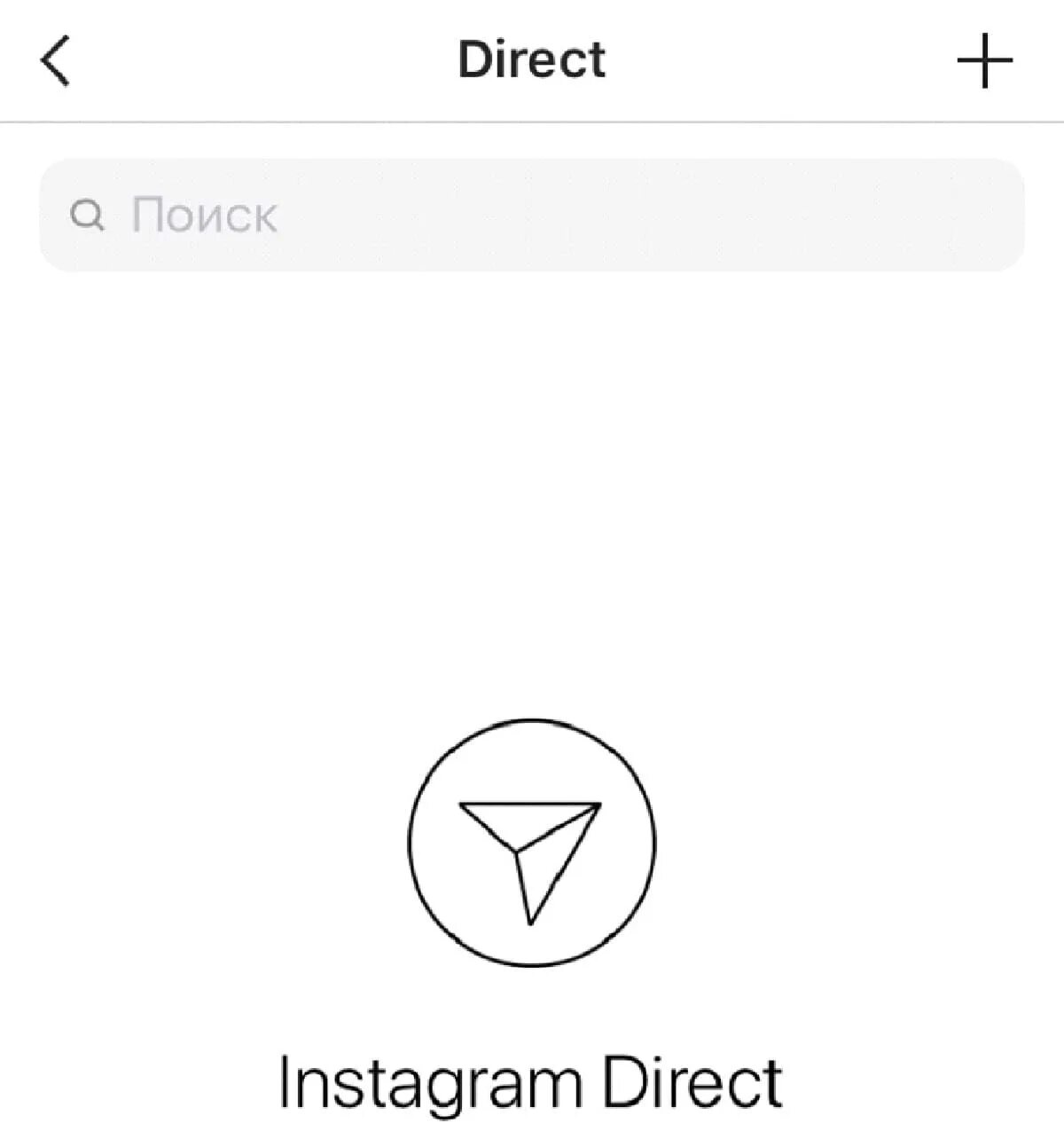Start a new message with plus icon

tap(984, 61)
